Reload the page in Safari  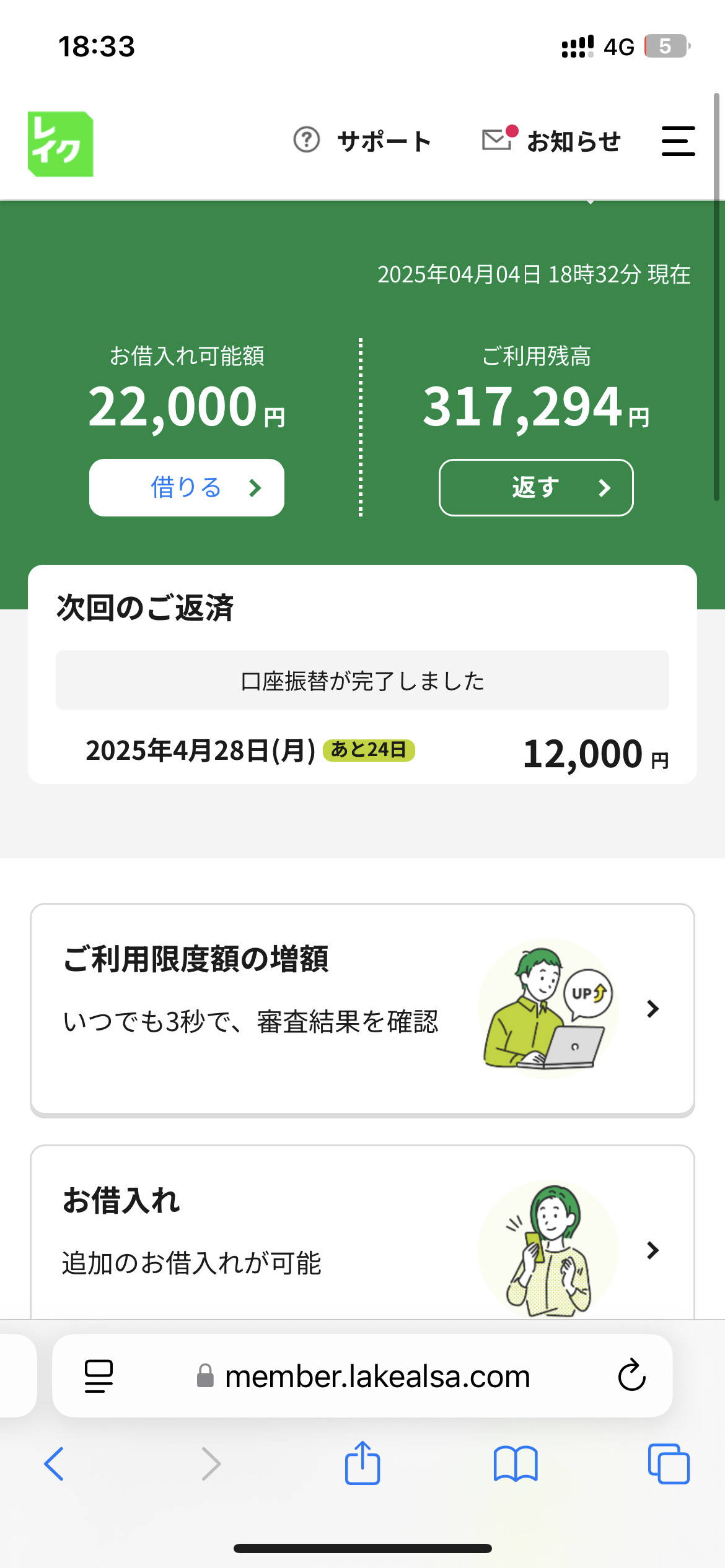[x=631, y=1376]
